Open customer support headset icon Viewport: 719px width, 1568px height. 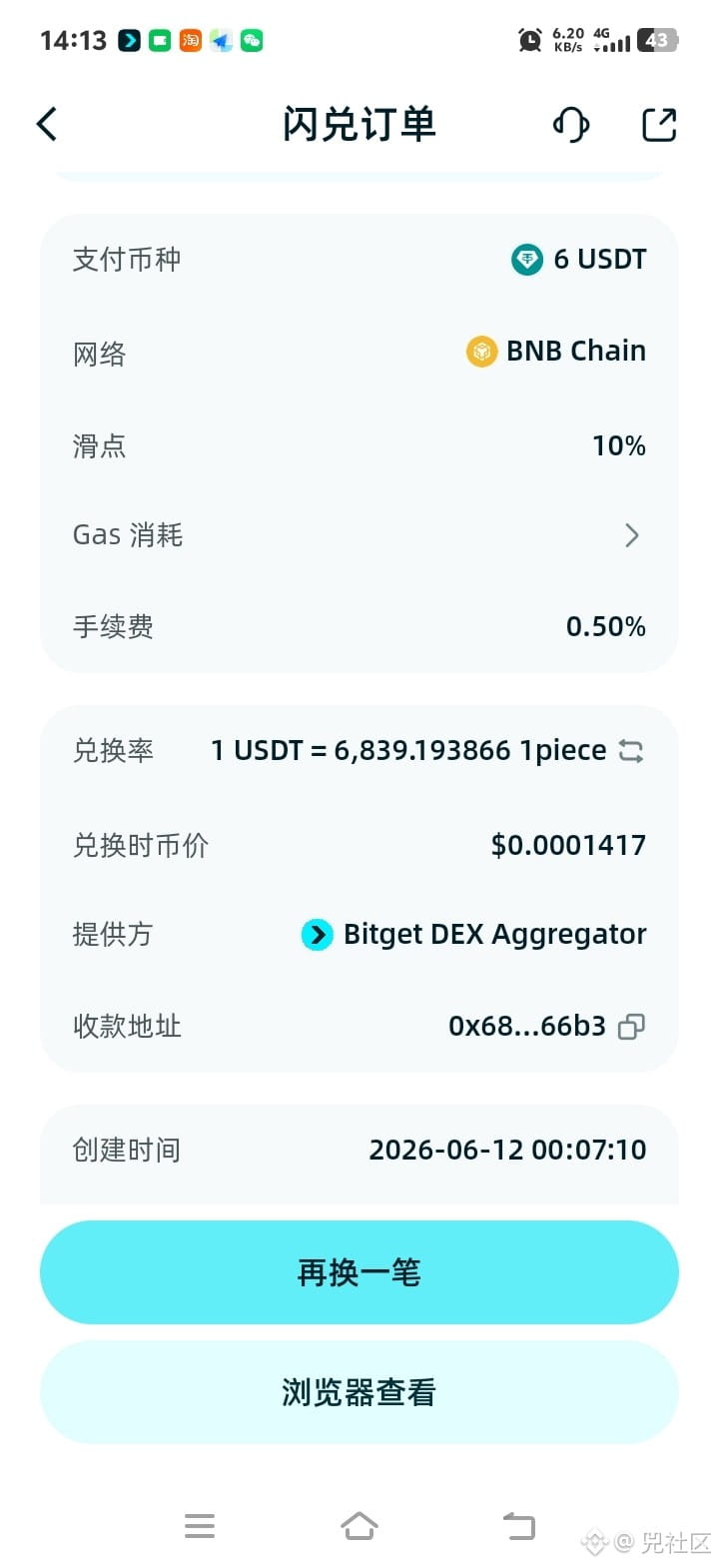click(x=571, y=124)
